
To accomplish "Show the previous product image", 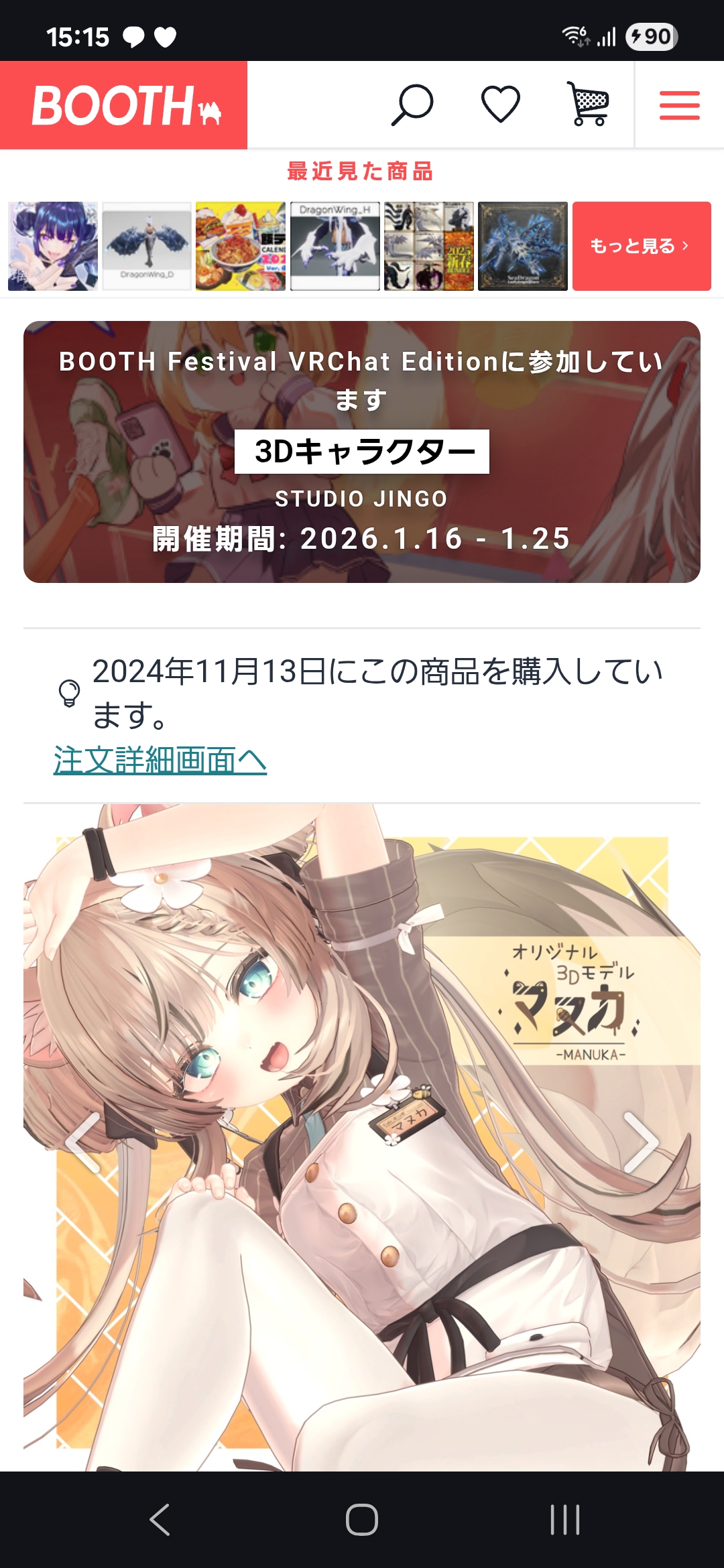I will point(84,1142).
